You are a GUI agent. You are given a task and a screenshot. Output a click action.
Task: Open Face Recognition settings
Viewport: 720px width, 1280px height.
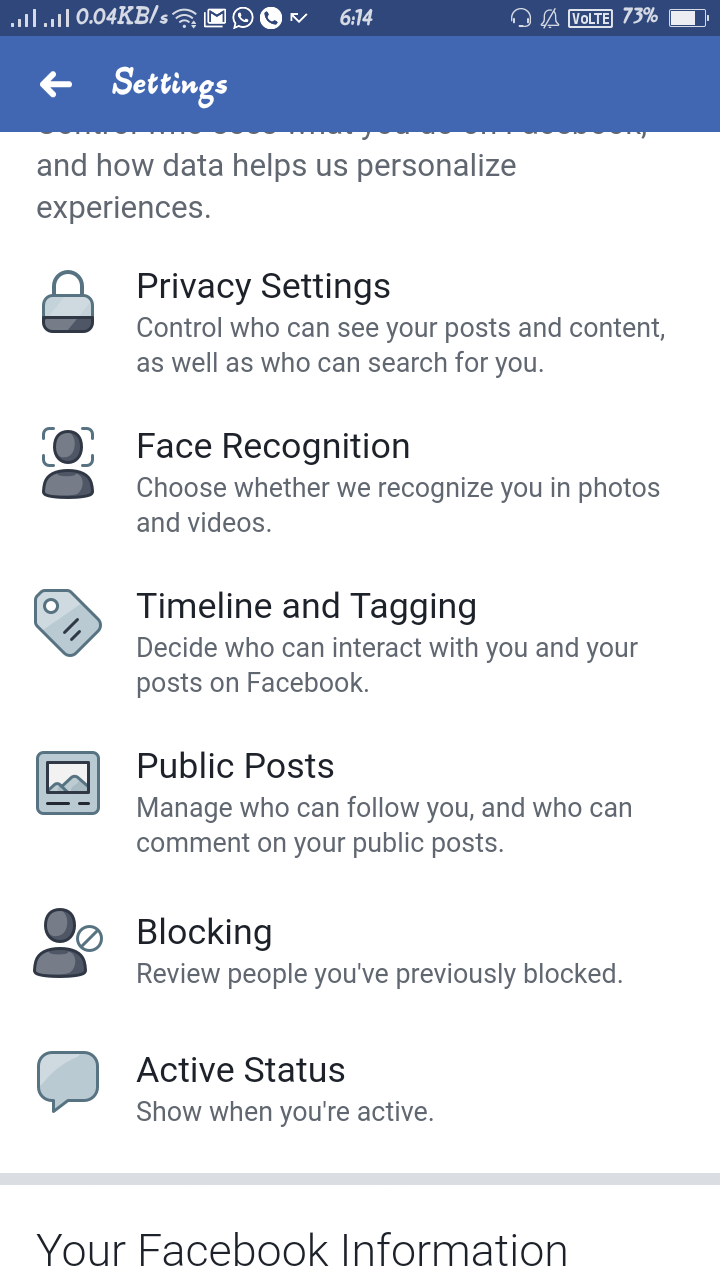pos(360,481)
